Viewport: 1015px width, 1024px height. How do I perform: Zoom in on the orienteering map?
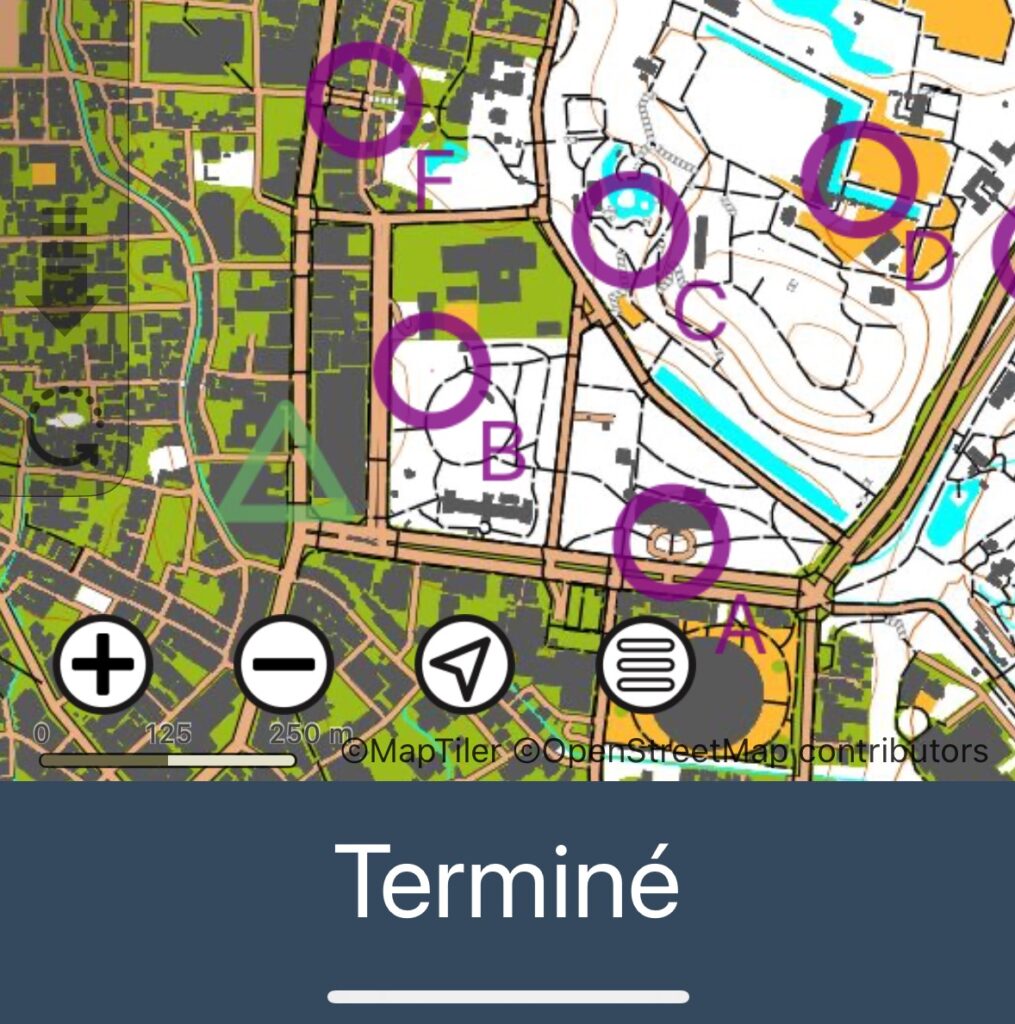tap(102, 664)
